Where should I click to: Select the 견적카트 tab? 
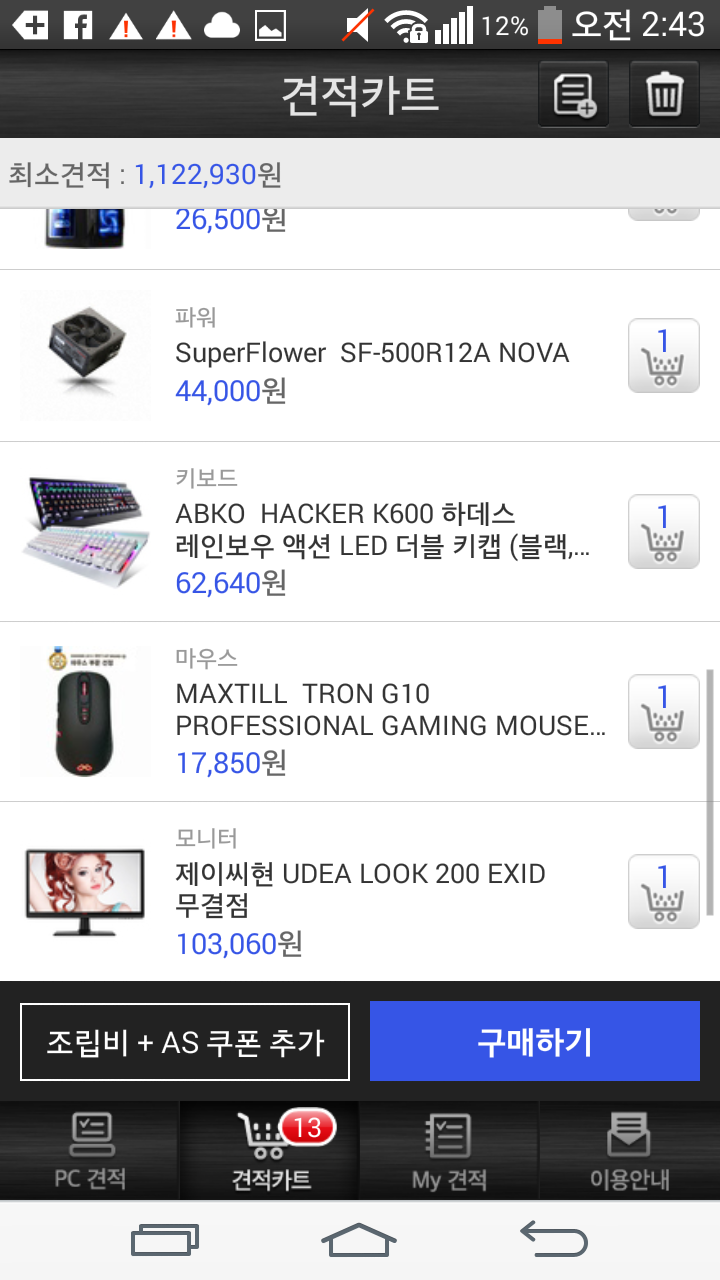pos(270,1151)
